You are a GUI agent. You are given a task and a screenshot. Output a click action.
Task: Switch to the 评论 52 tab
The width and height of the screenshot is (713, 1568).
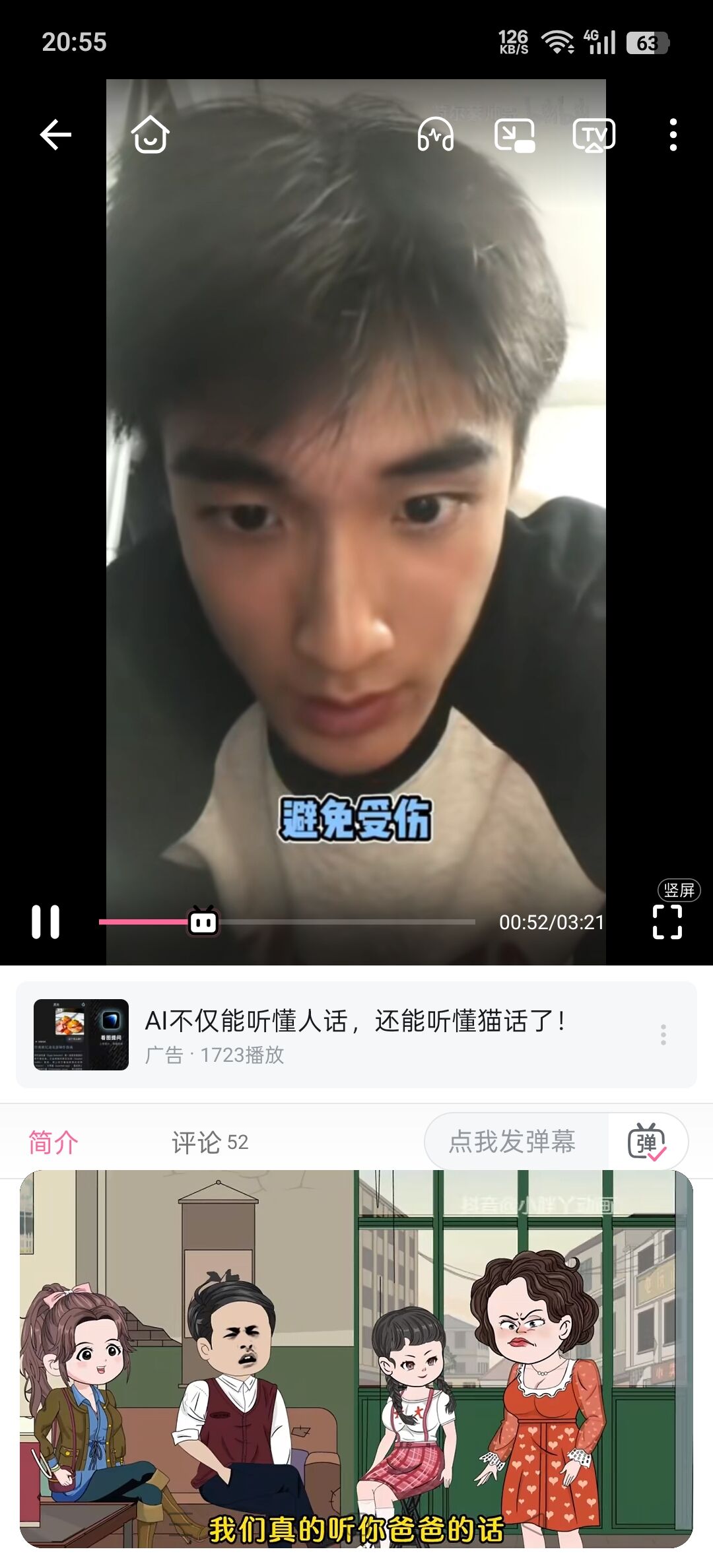coord(209,1142)
